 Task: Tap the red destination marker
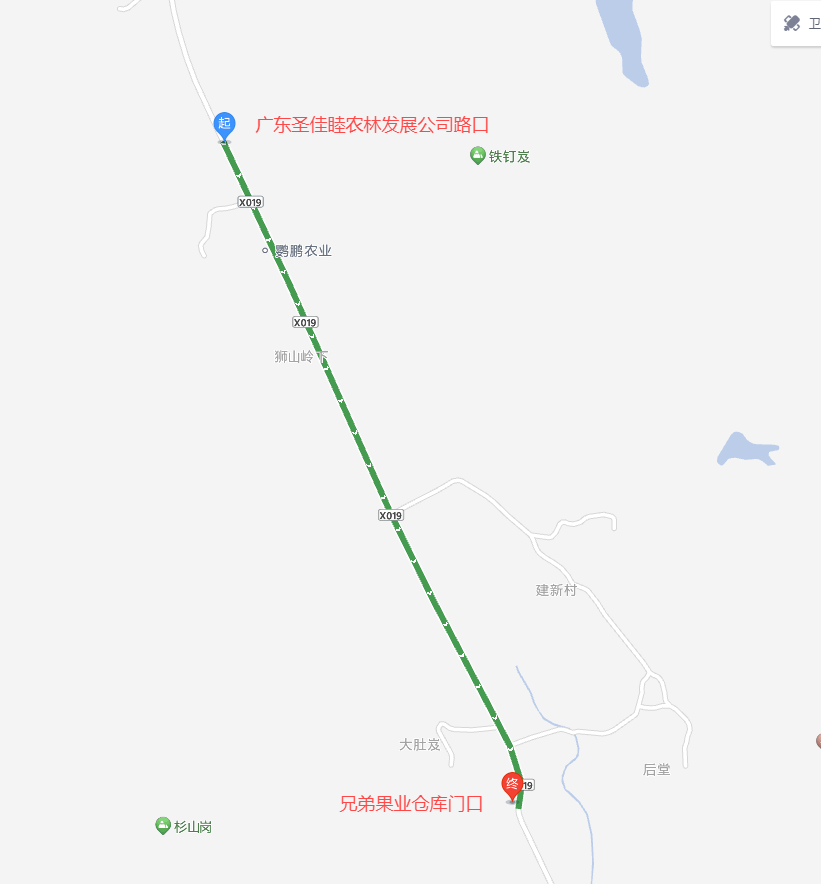512,785
